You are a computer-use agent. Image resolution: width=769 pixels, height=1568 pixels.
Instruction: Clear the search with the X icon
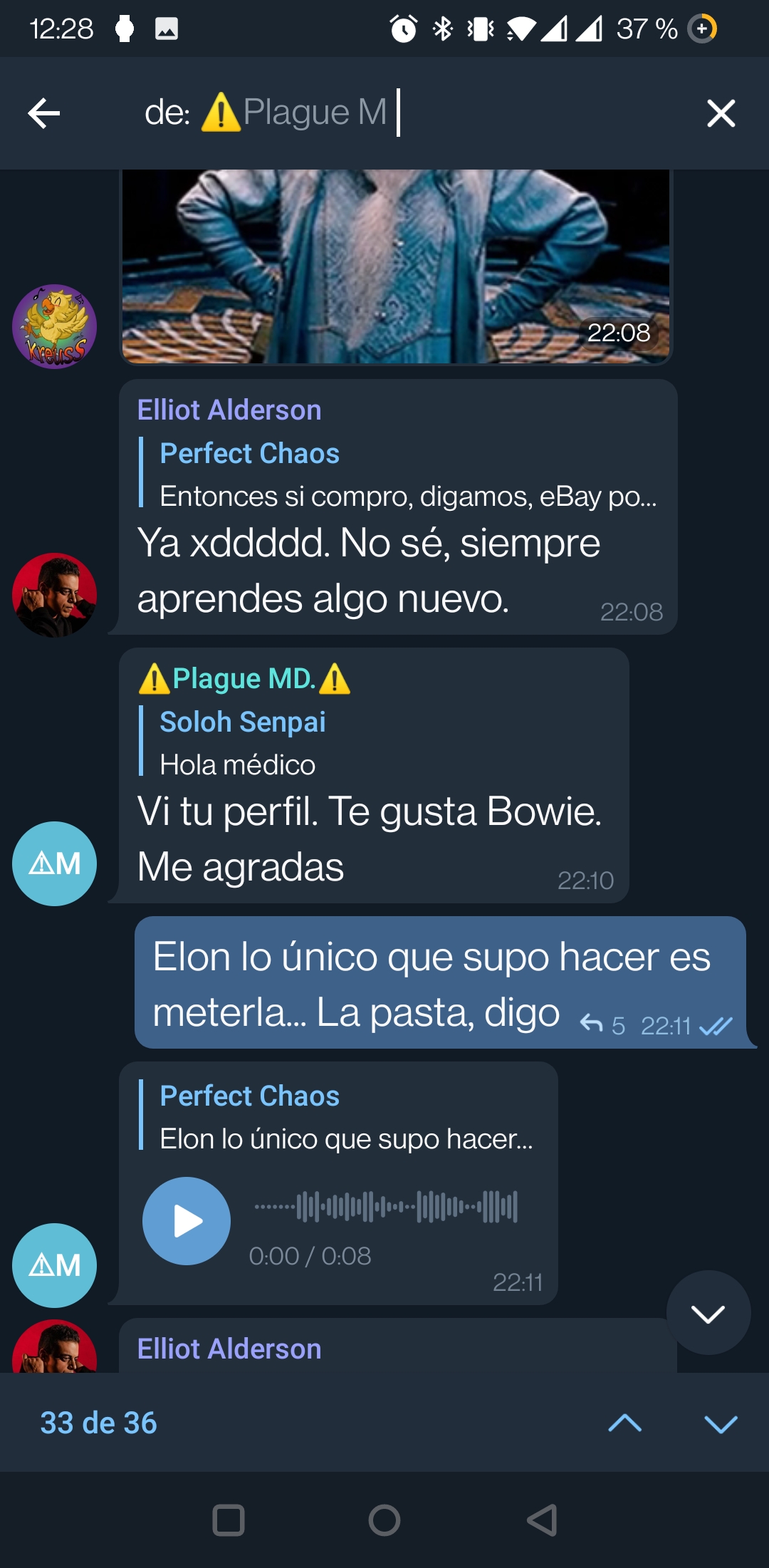pyautogui.click(x=721, y=113)
